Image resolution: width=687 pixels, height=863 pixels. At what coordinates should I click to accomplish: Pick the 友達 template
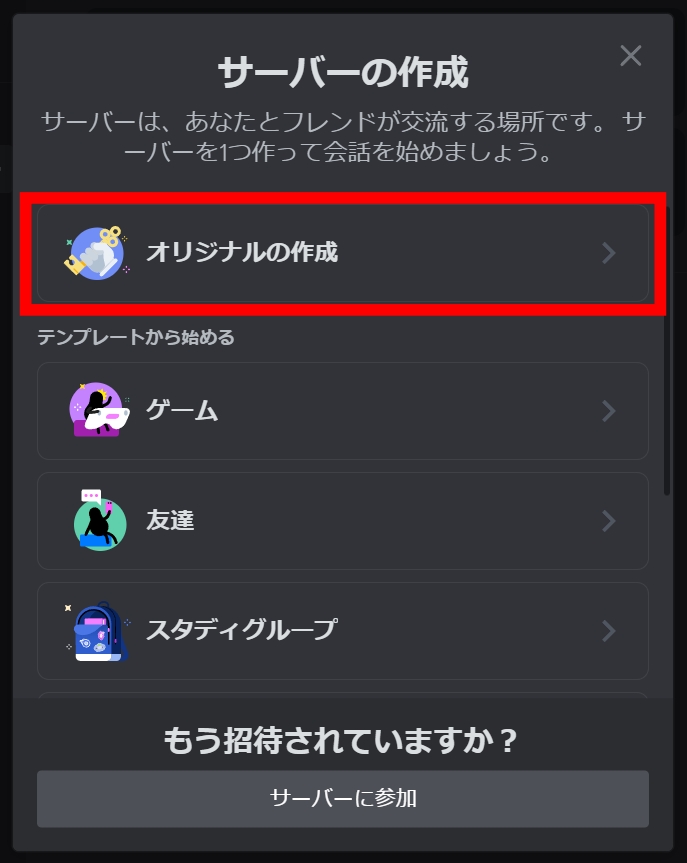tap(342, 521)
